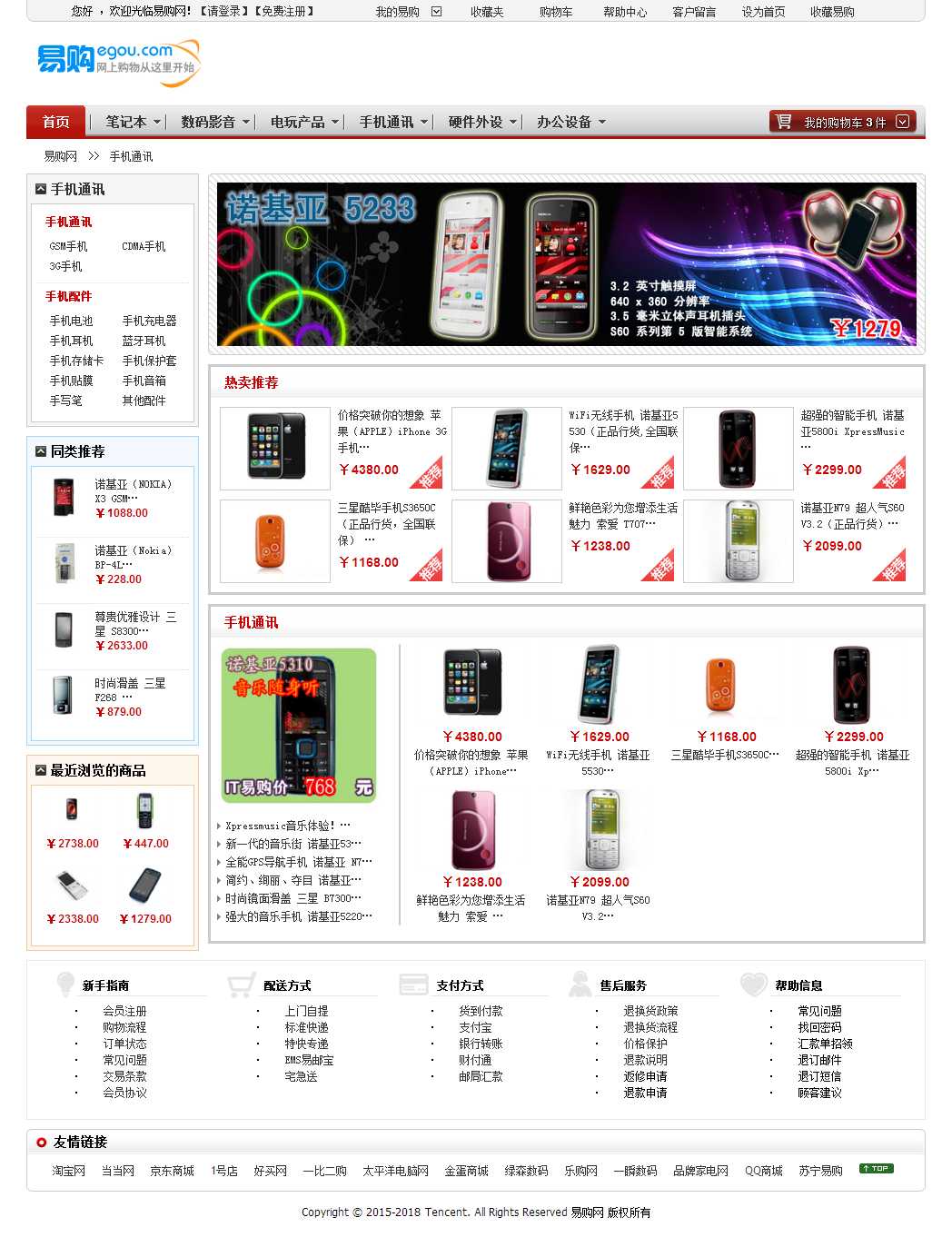Open the 诺基亚 5233 banner
952x1237 pixels.
click(x=566, y=263)
